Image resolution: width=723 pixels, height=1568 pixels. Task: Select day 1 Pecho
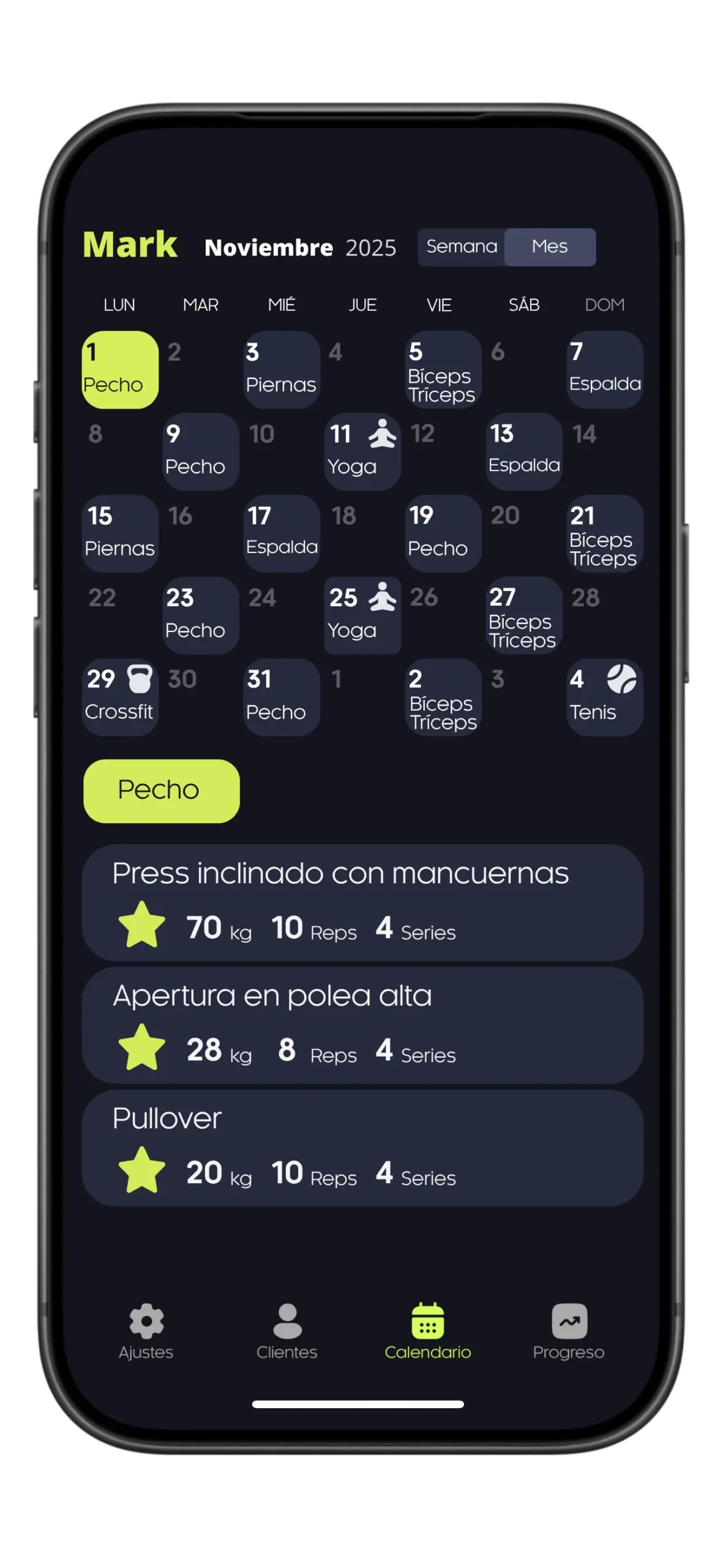120,370
